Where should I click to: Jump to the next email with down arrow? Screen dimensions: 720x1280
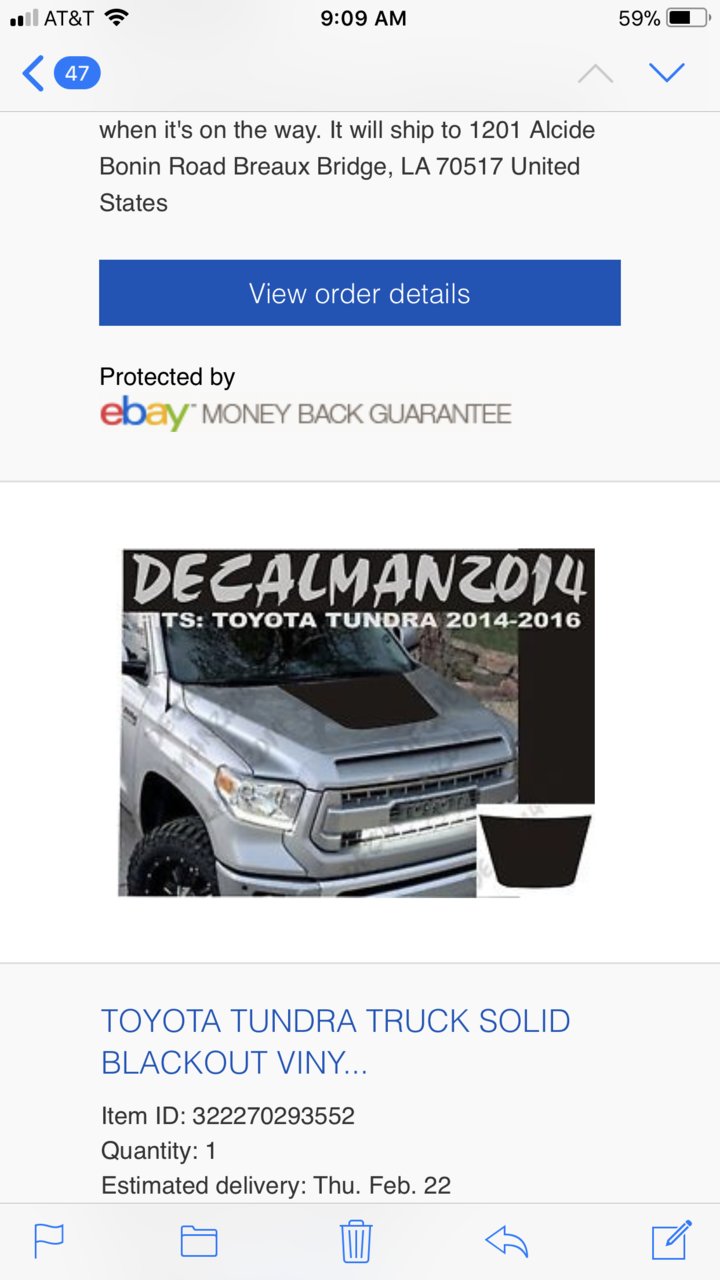coord(666,72)
